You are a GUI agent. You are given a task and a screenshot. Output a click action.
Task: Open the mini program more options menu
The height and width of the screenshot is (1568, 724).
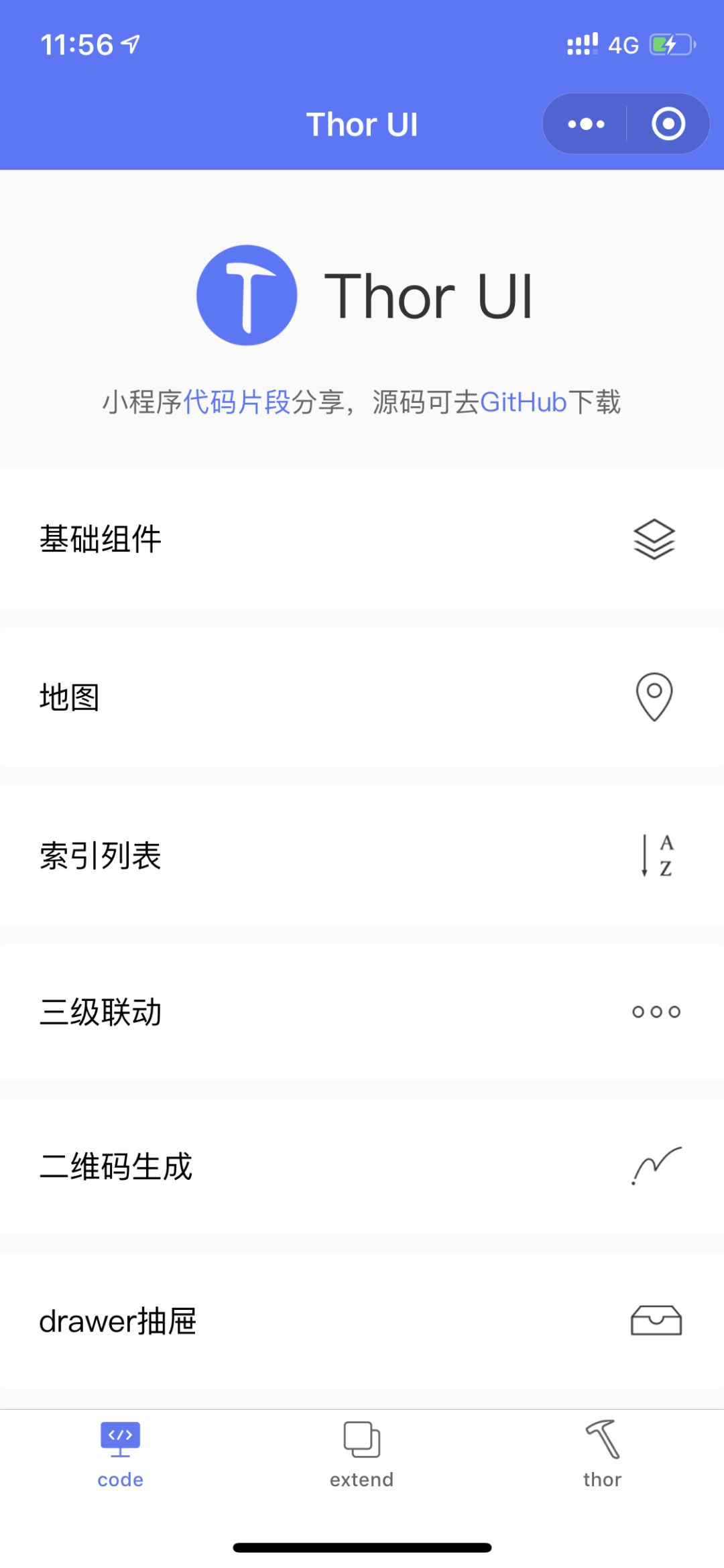pos(586,124)
